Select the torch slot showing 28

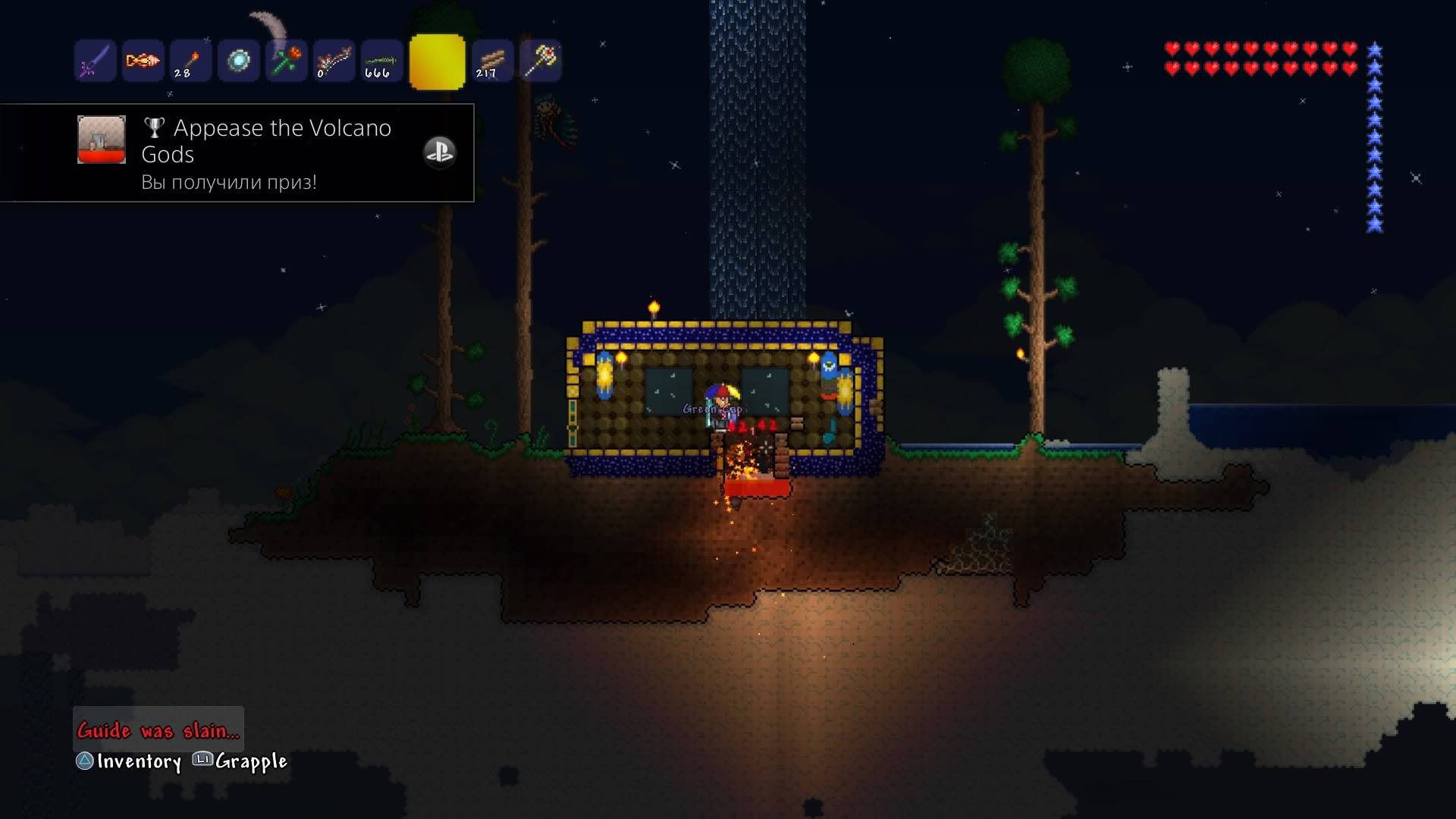point(190,61)
